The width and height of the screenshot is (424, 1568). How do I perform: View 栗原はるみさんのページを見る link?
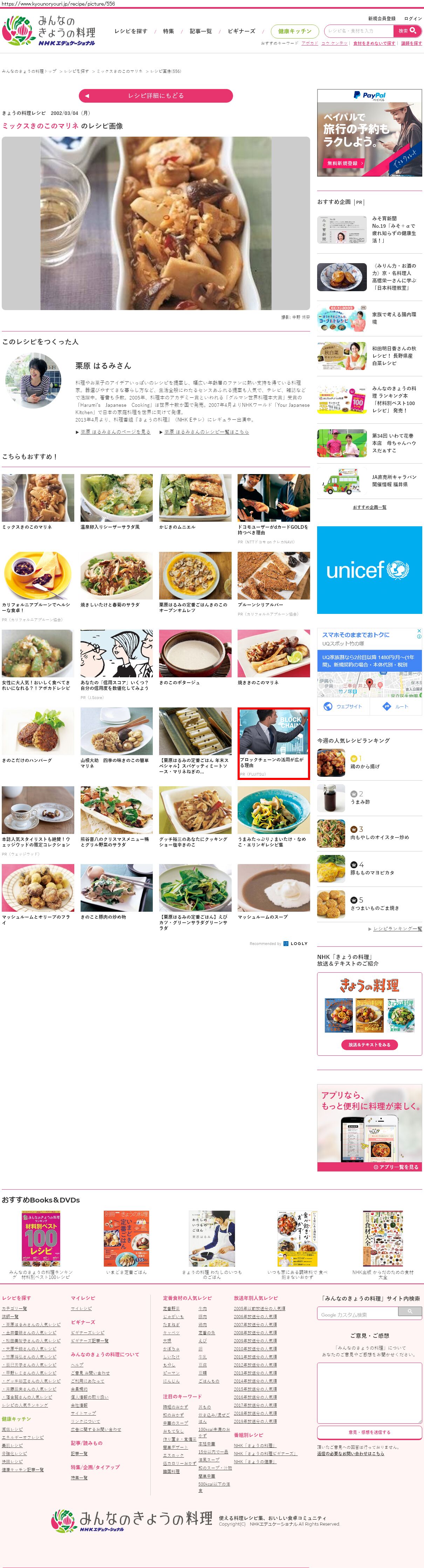(x=115, y=432)
